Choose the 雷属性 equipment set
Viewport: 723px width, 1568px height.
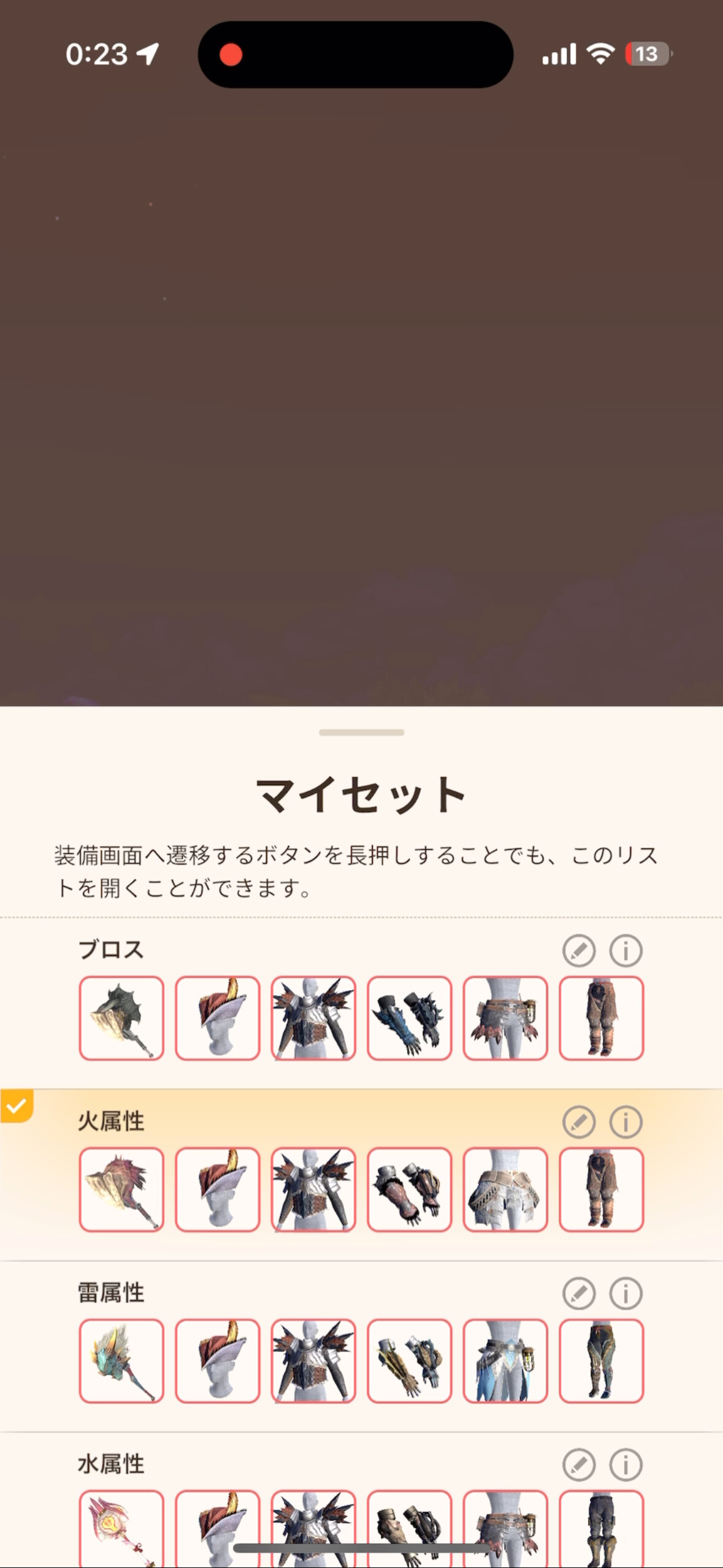(110, 1293)
